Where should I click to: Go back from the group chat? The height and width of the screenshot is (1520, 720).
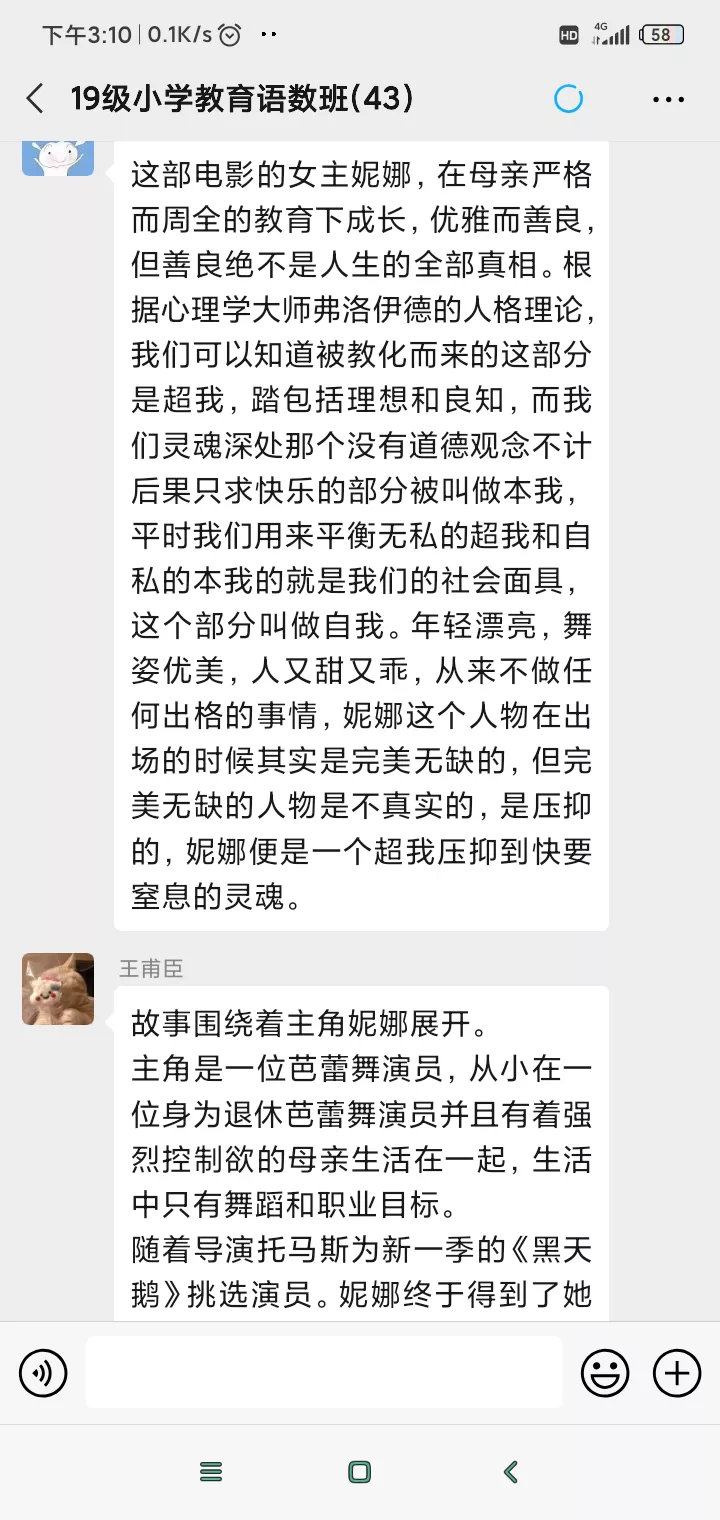(x=35, y=98)
